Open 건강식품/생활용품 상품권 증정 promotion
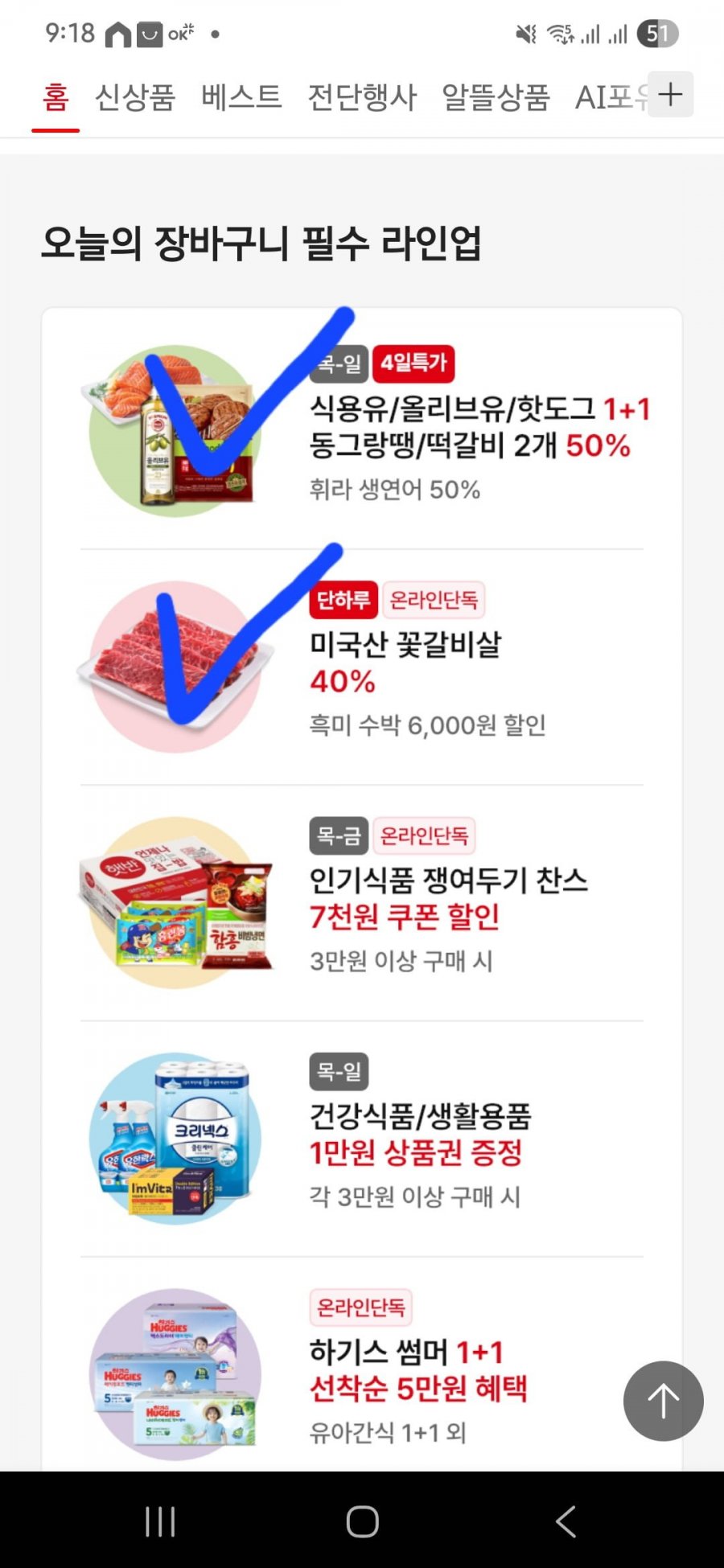 coord(420,1134)
